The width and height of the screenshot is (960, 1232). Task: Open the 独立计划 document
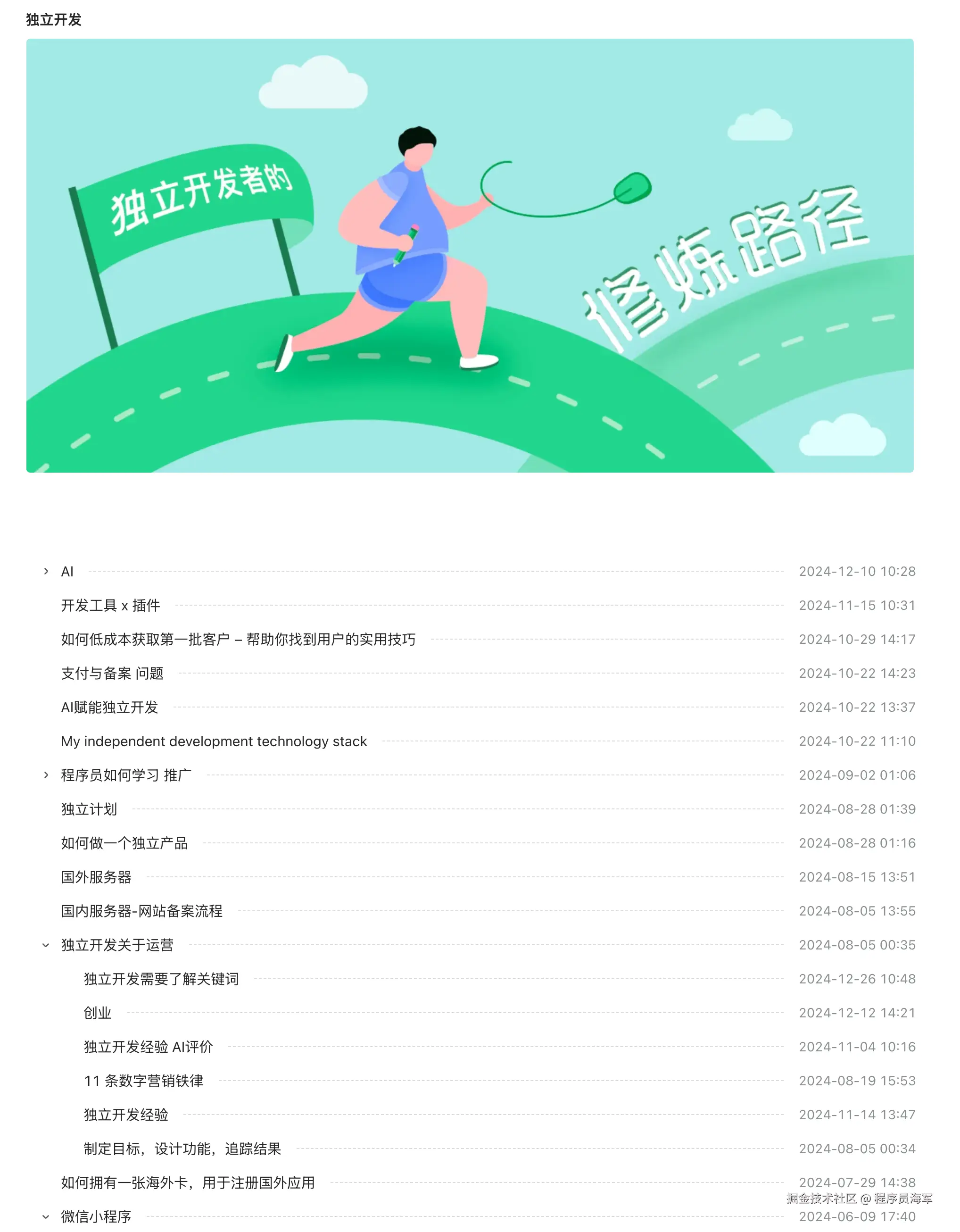pos(89,809)
